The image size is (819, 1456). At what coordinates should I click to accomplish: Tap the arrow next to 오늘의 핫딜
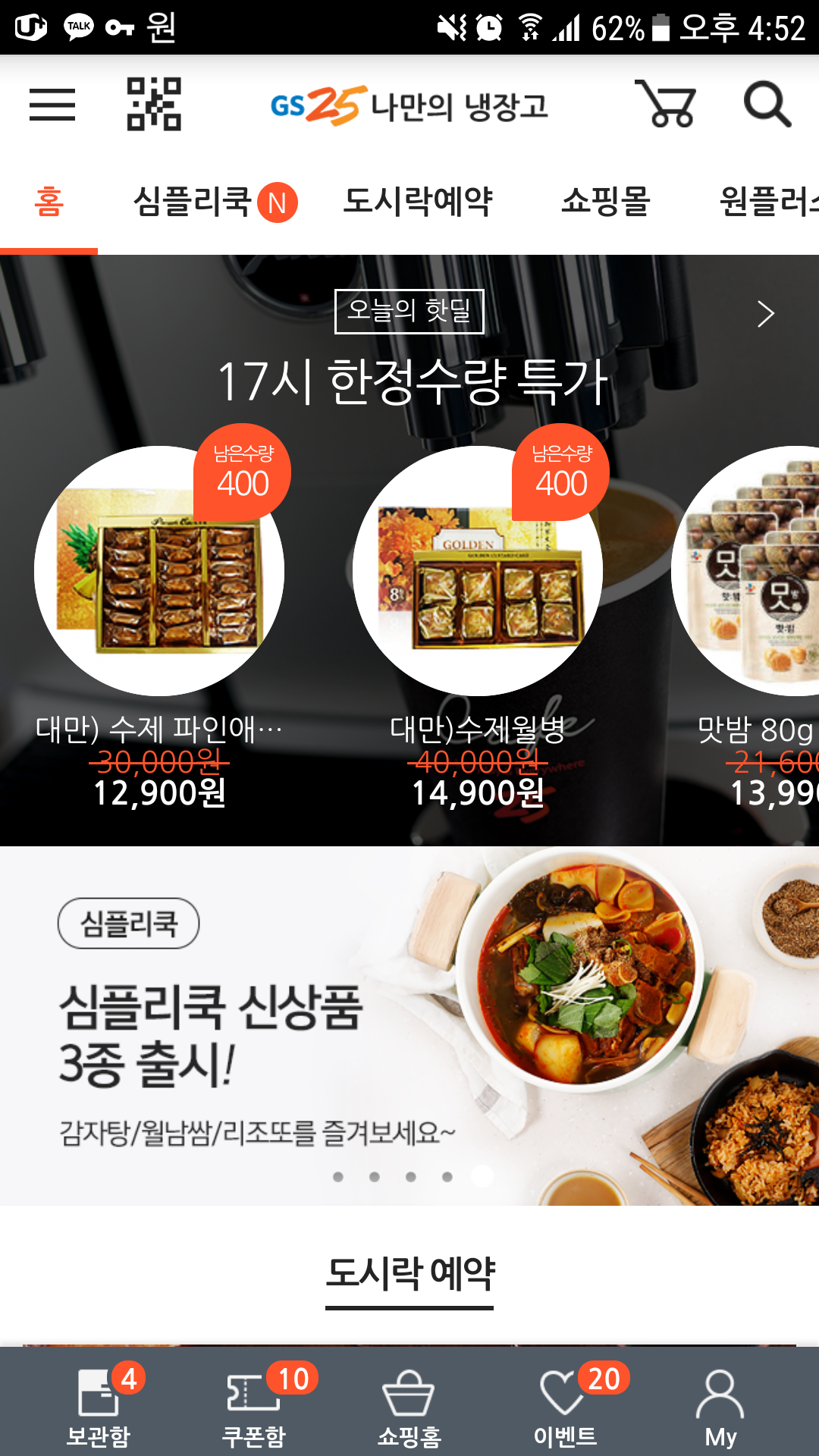(x=765, y=313)
